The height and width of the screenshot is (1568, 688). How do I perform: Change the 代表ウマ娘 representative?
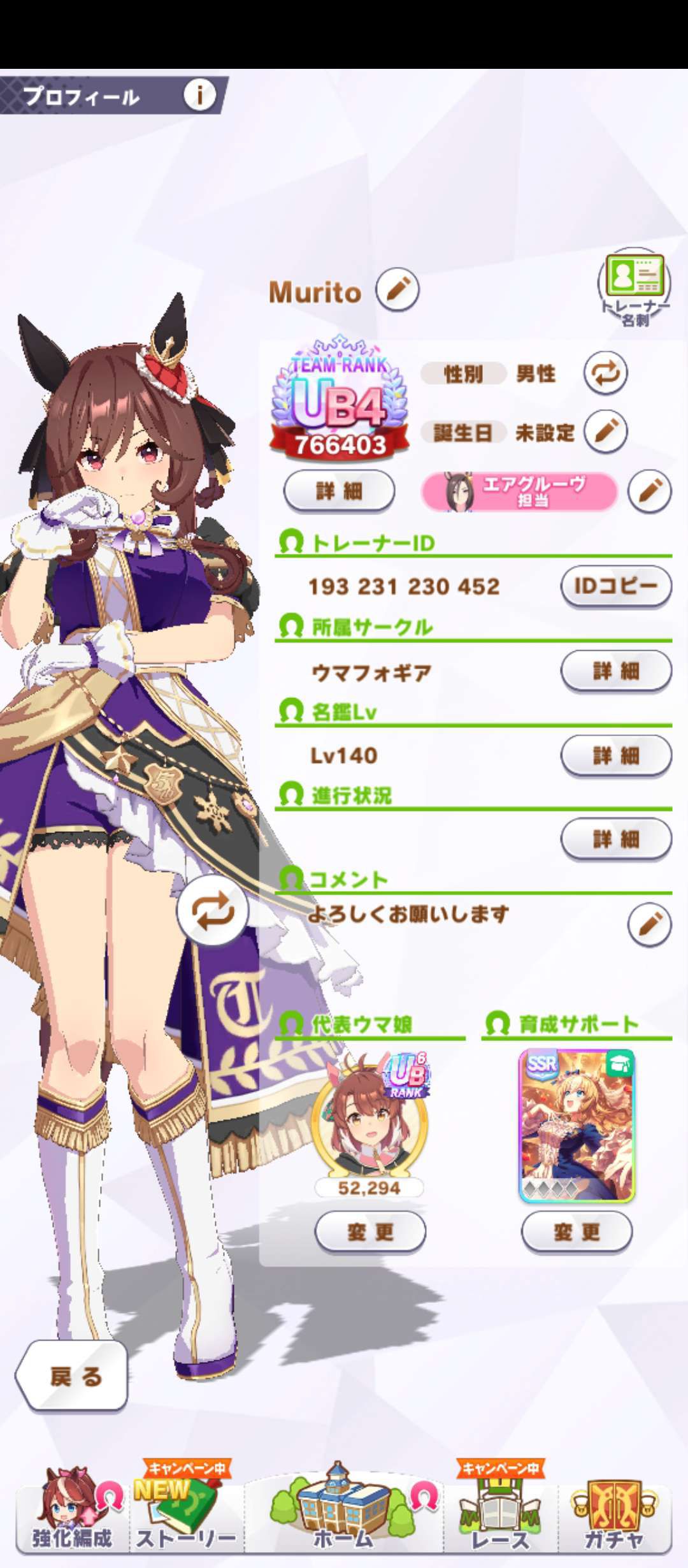[370, 1231]
